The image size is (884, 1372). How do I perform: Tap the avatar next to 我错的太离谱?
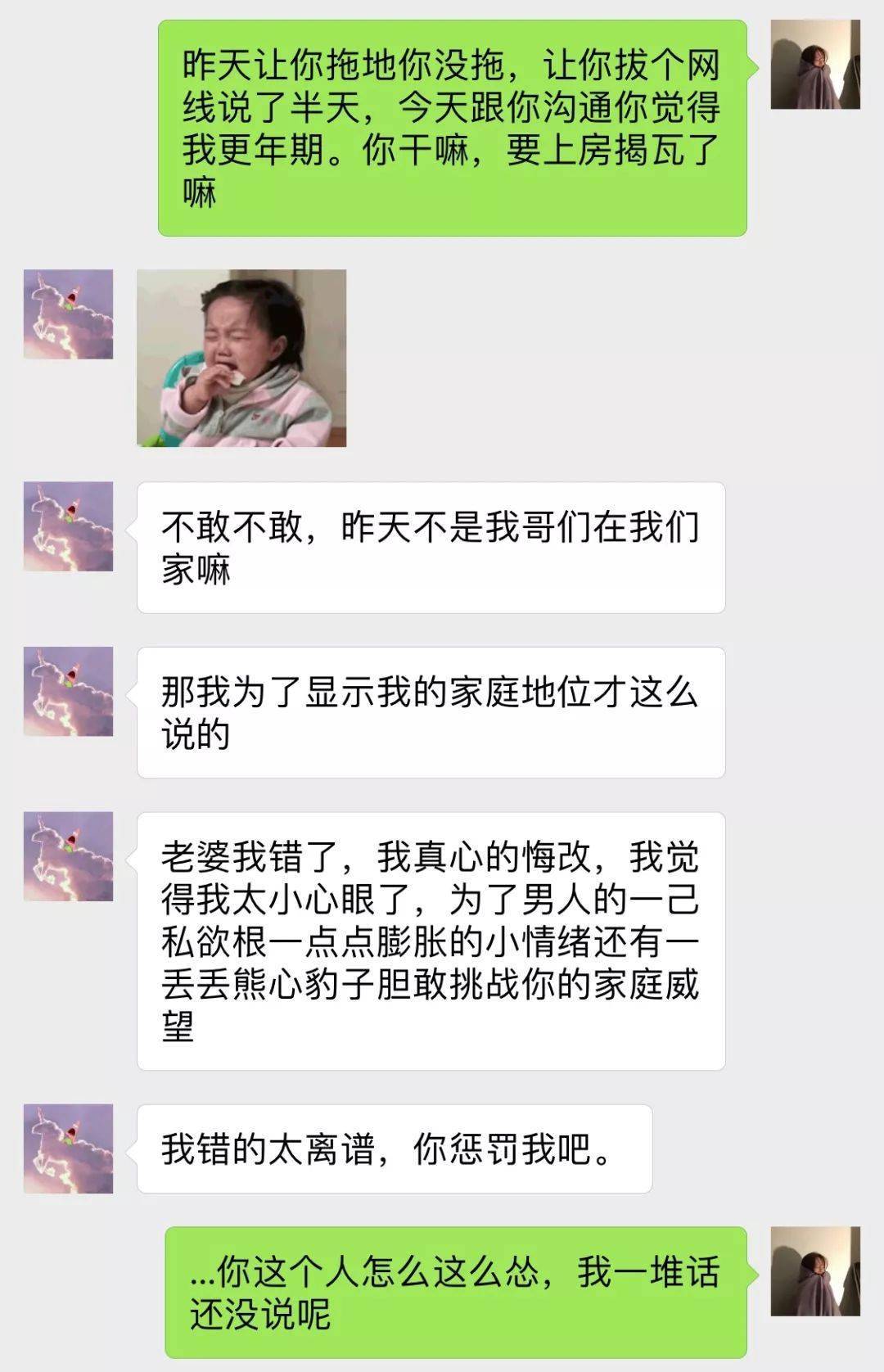(68, 1149)
